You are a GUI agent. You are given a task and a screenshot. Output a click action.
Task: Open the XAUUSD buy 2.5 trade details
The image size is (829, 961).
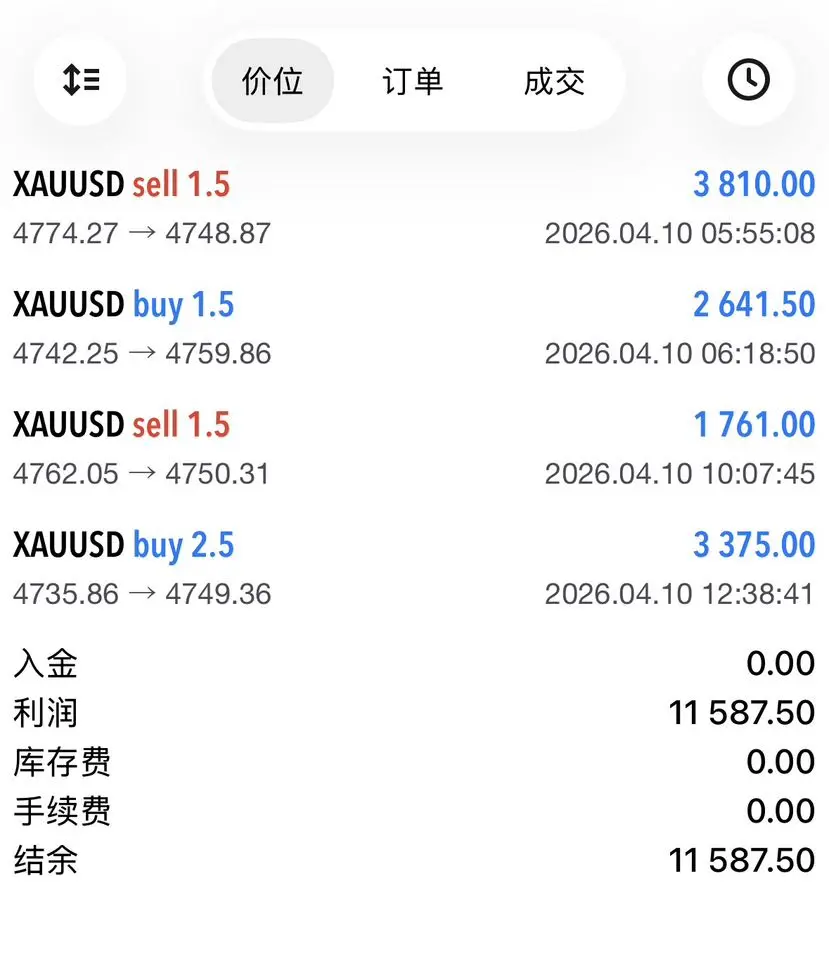[x=414, y=568]
